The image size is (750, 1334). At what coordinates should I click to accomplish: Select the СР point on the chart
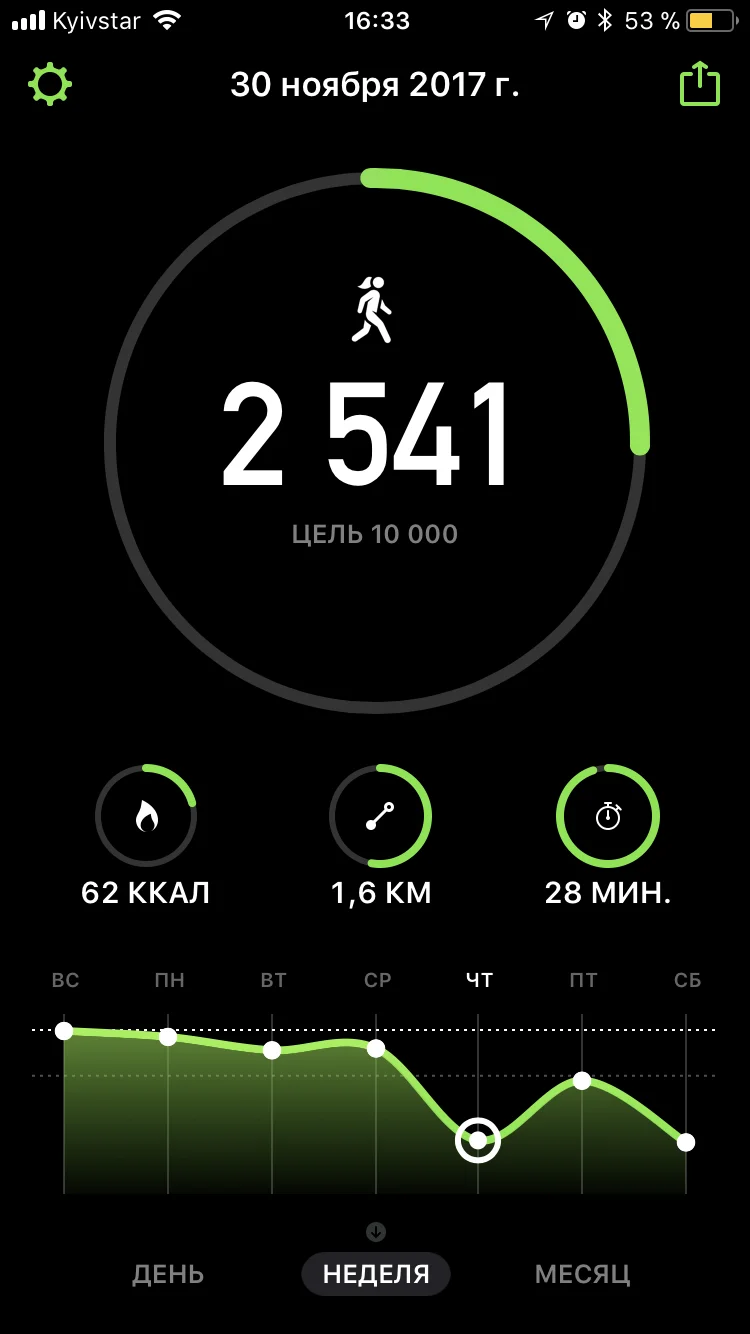(376, 1048)
